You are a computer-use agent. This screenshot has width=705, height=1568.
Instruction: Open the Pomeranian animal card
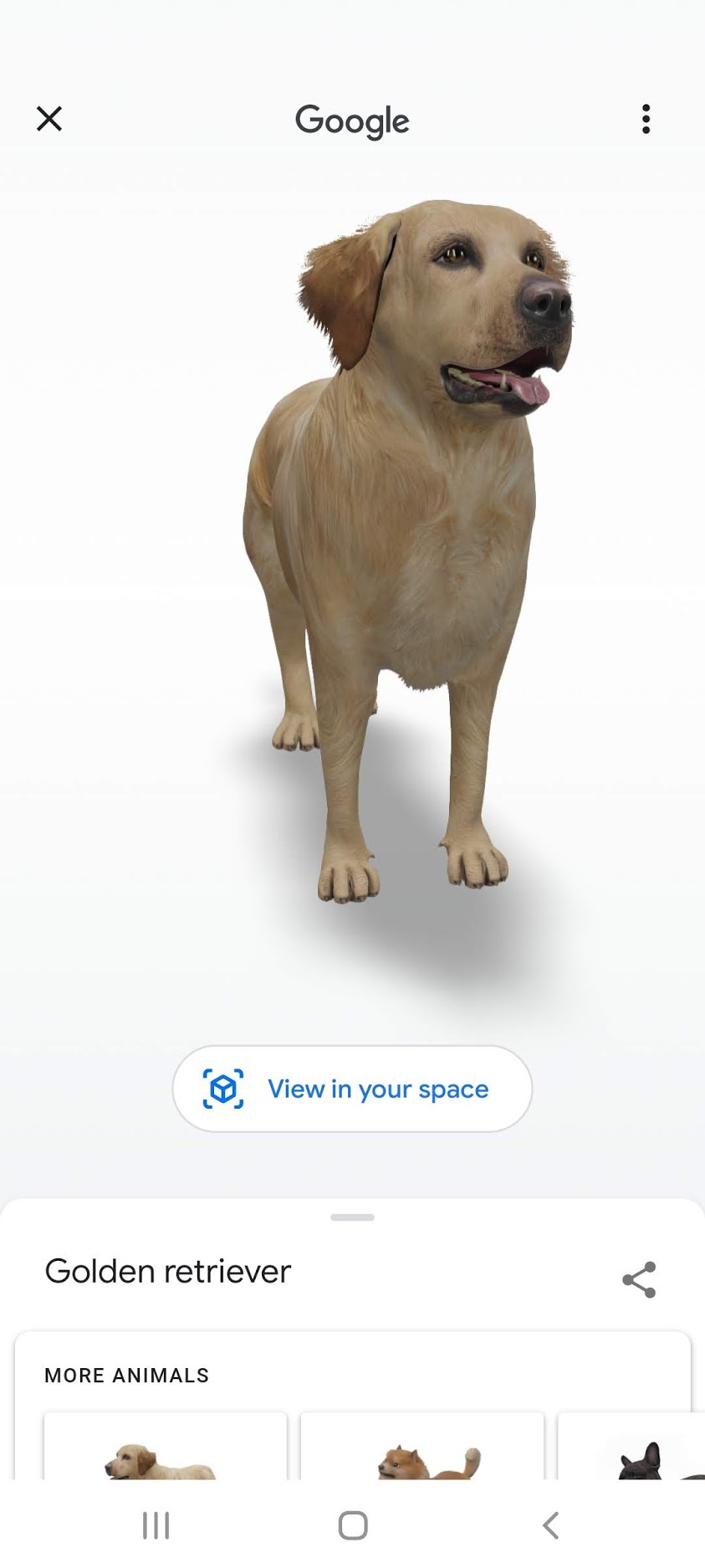coord(422,1446)
